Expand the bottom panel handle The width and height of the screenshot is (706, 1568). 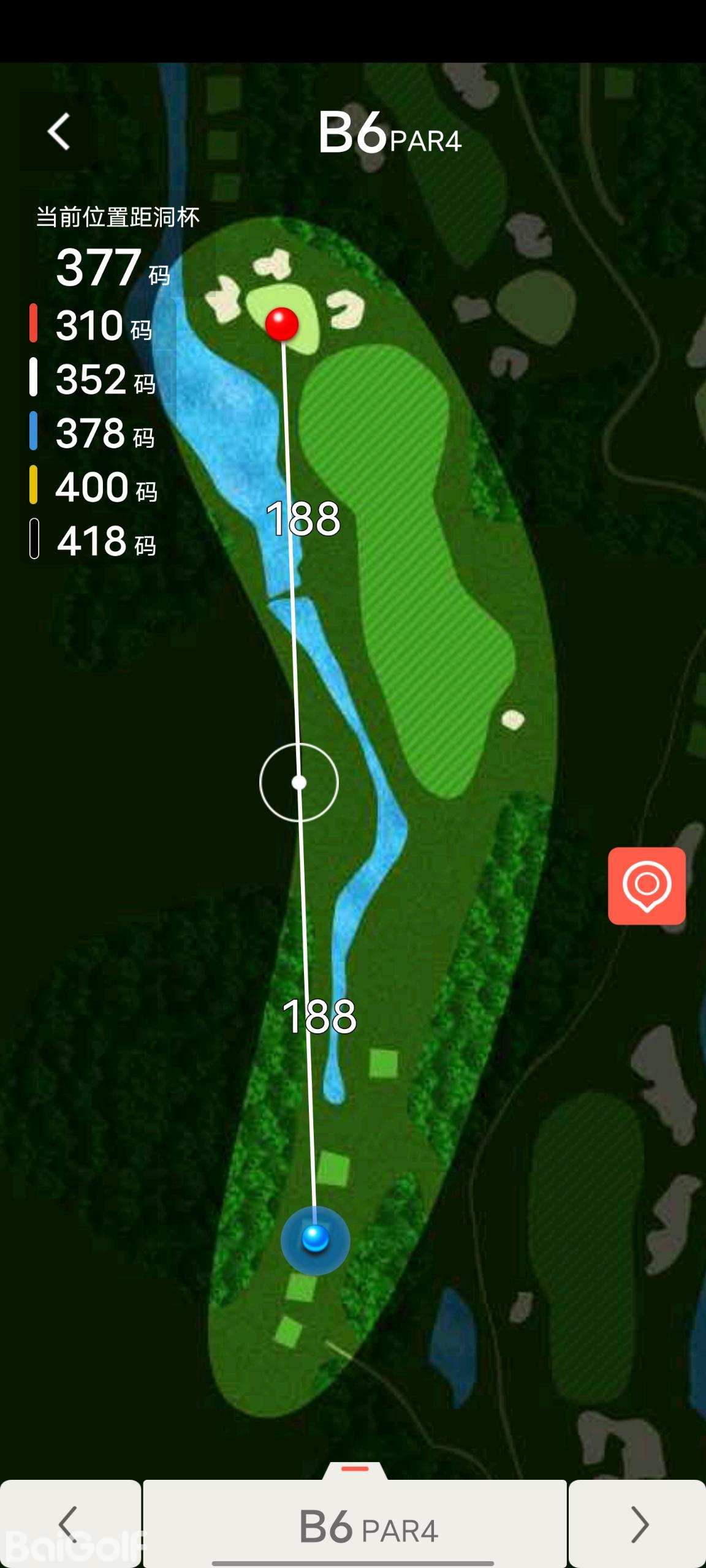355,1469
